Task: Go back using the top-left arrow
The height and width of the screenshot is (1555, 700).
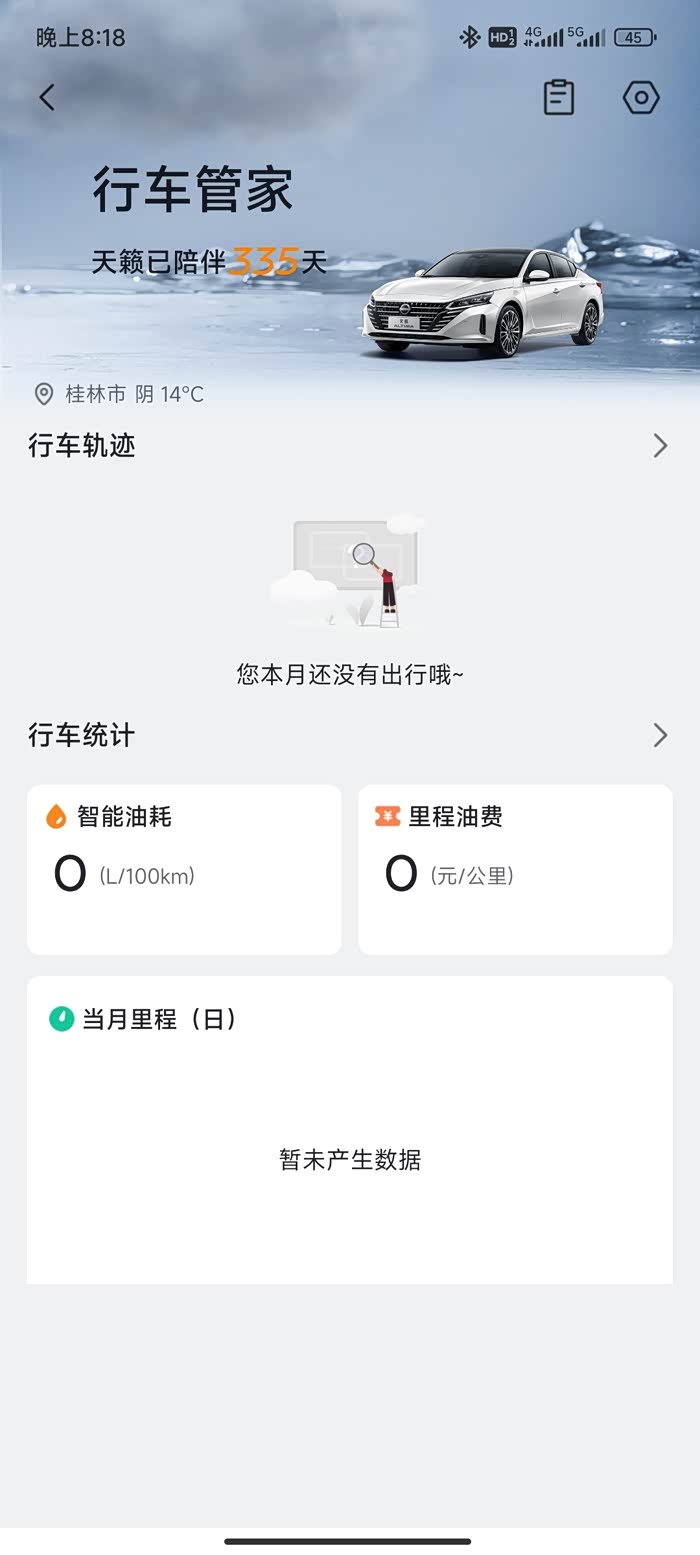Action: click(47, 97)
